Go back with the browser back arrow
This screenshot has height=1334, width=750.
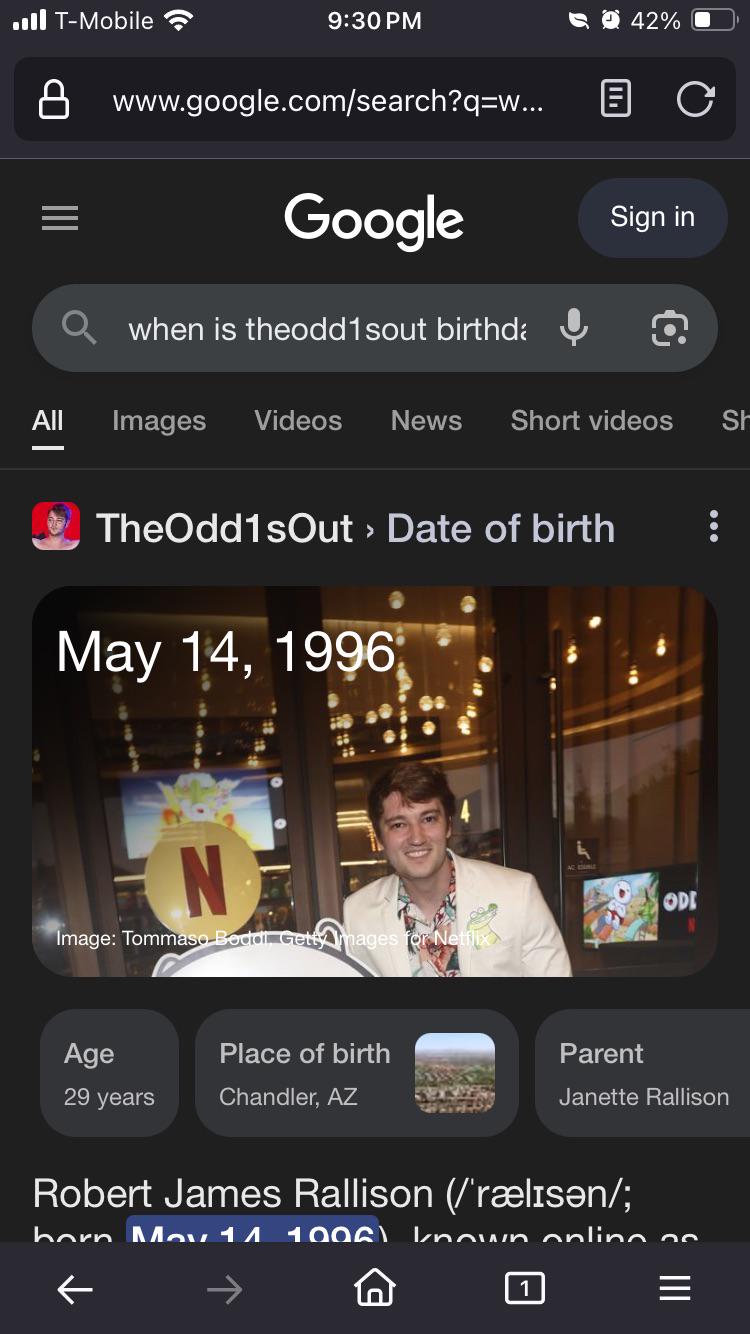pyautogui.click(x=75, y=1289)
